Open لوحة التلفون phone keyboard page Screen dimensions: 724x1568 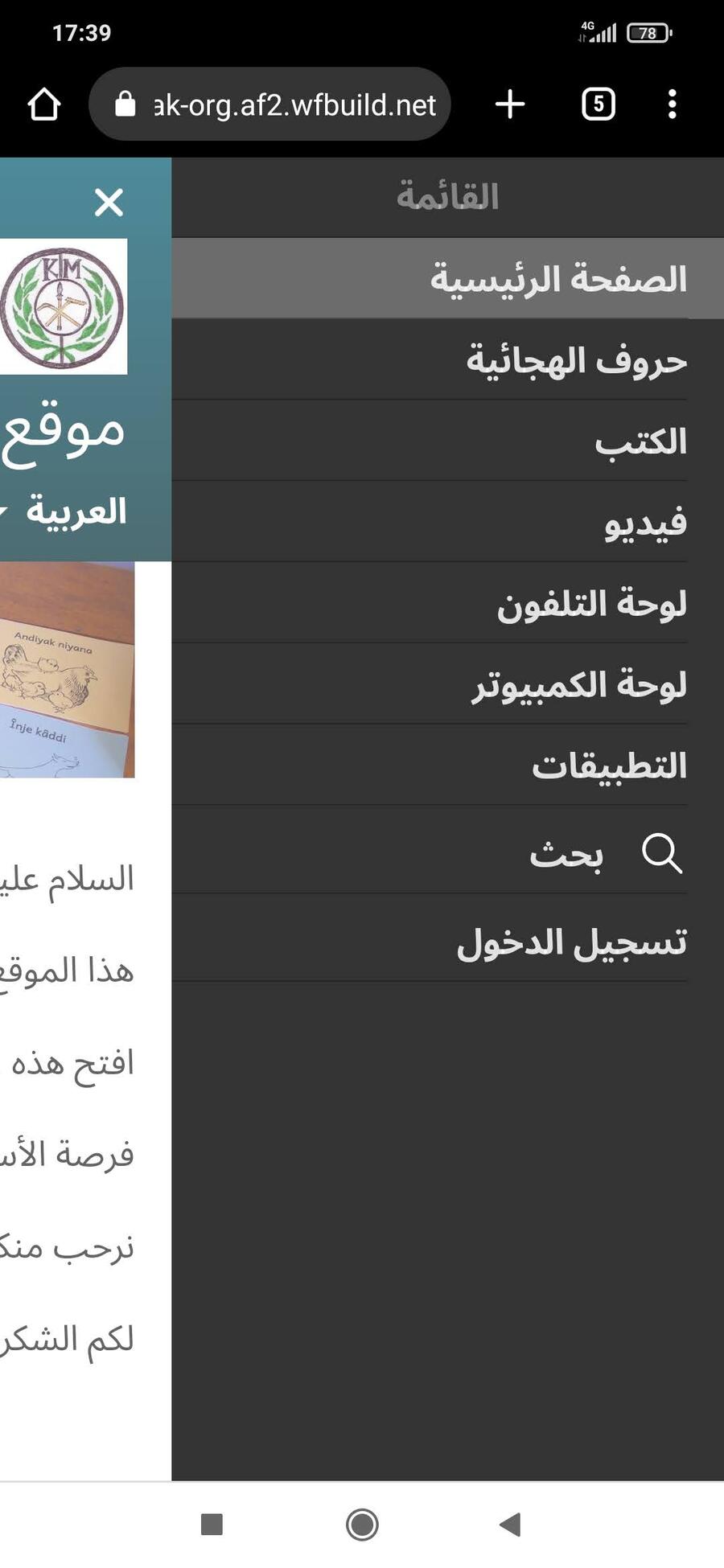pyautogui.click(x=591, y=604)
